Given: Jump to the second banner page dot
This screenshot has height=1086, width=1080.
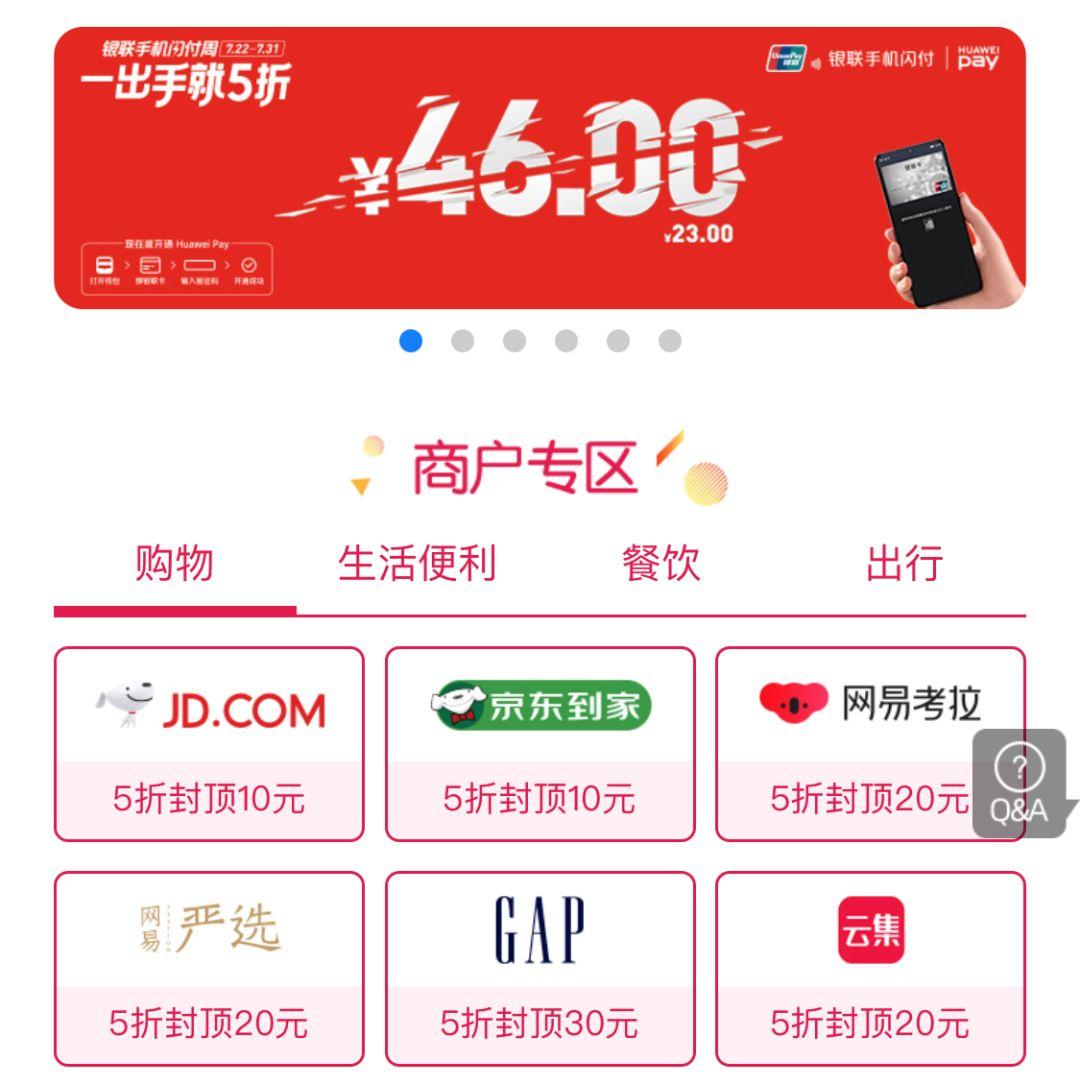Looking at the screenshot, I should click(462, 341).
